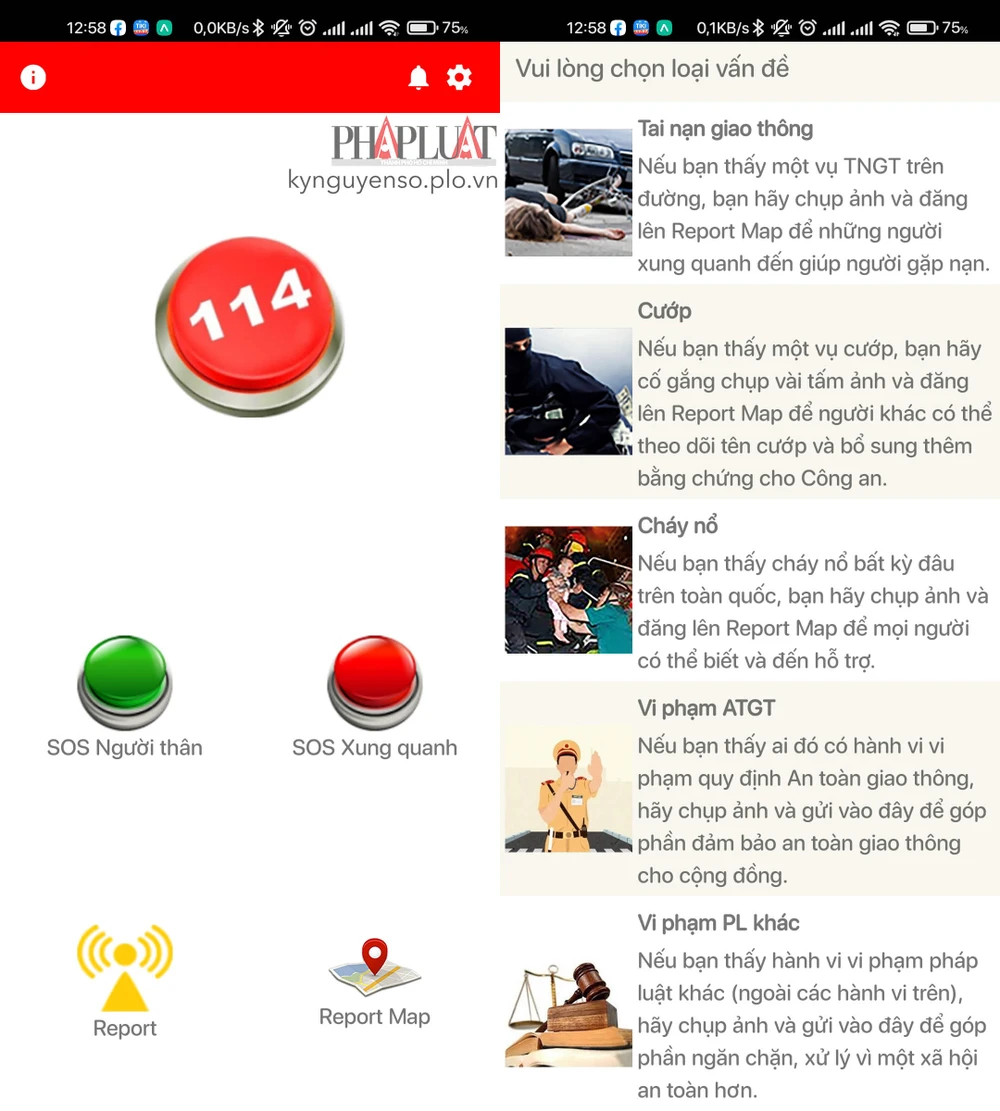The width and height of the screenshot is (1000, 1111).
Task: Choose the Cướp problem type
Action: 750,393
